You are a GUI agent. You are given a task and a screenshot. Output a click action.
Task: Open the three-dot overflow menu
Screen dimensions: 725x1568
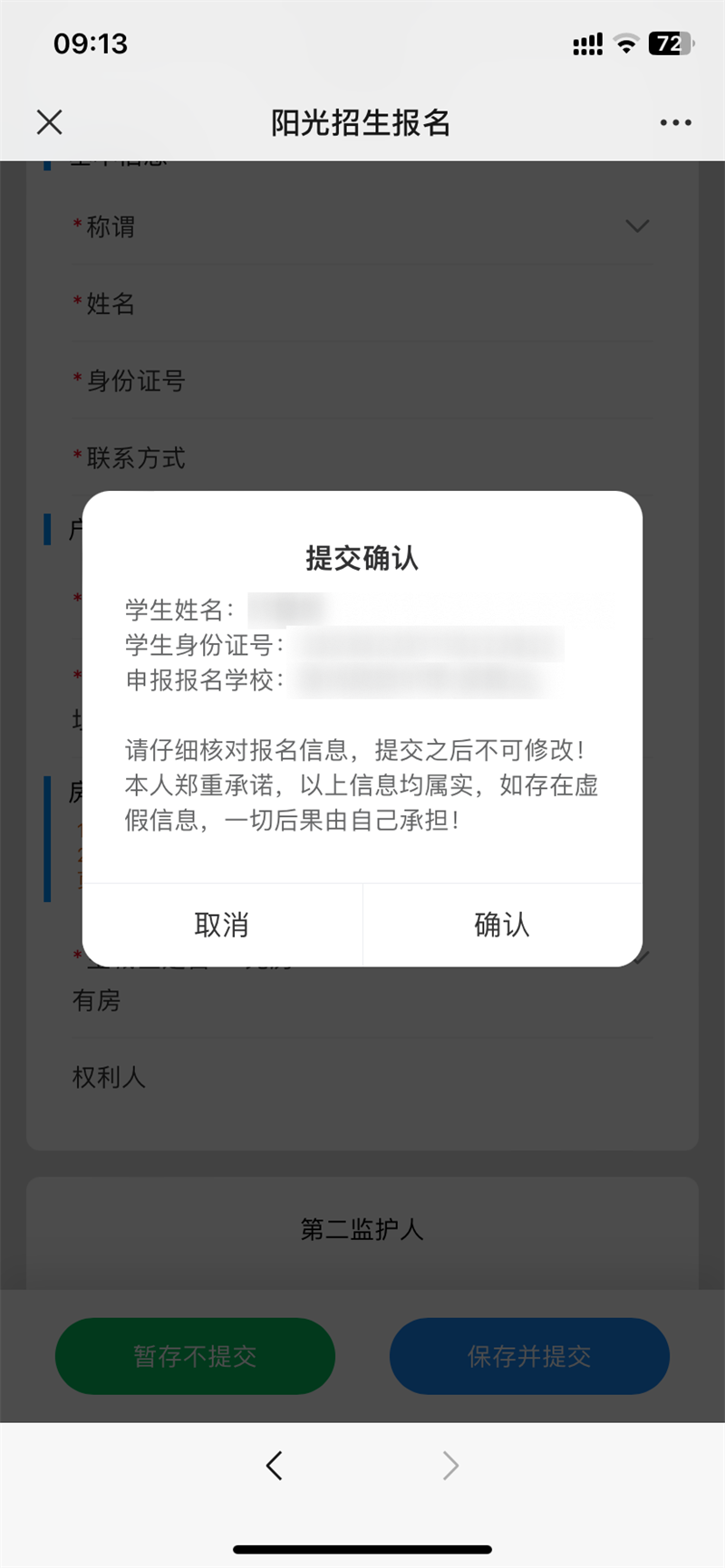click(675, 122)
